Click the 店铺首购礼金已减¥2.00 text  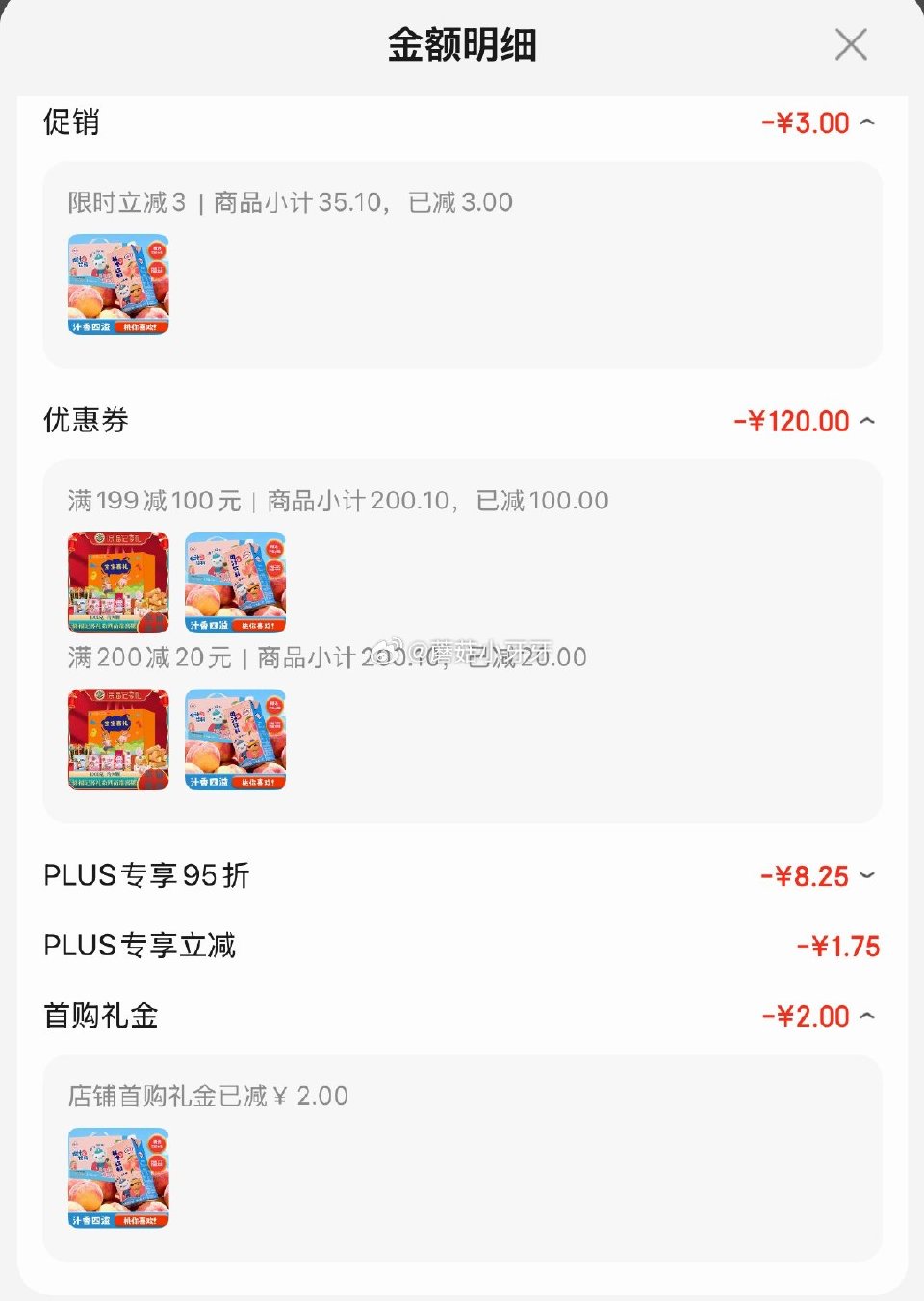(x=207, y=1095)
